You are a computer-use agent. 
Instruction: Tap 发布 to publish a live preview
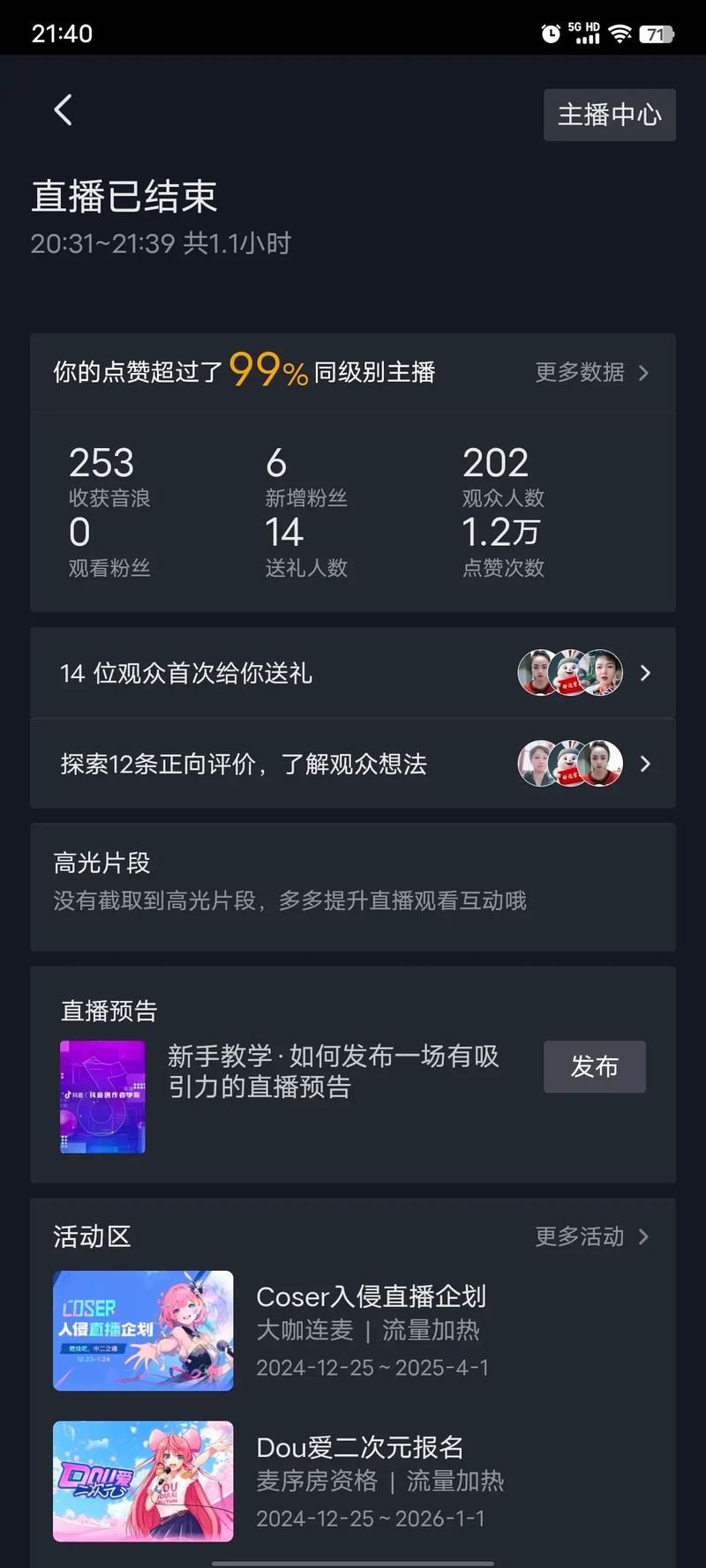pyautogui.click(x=594, y=1067)
